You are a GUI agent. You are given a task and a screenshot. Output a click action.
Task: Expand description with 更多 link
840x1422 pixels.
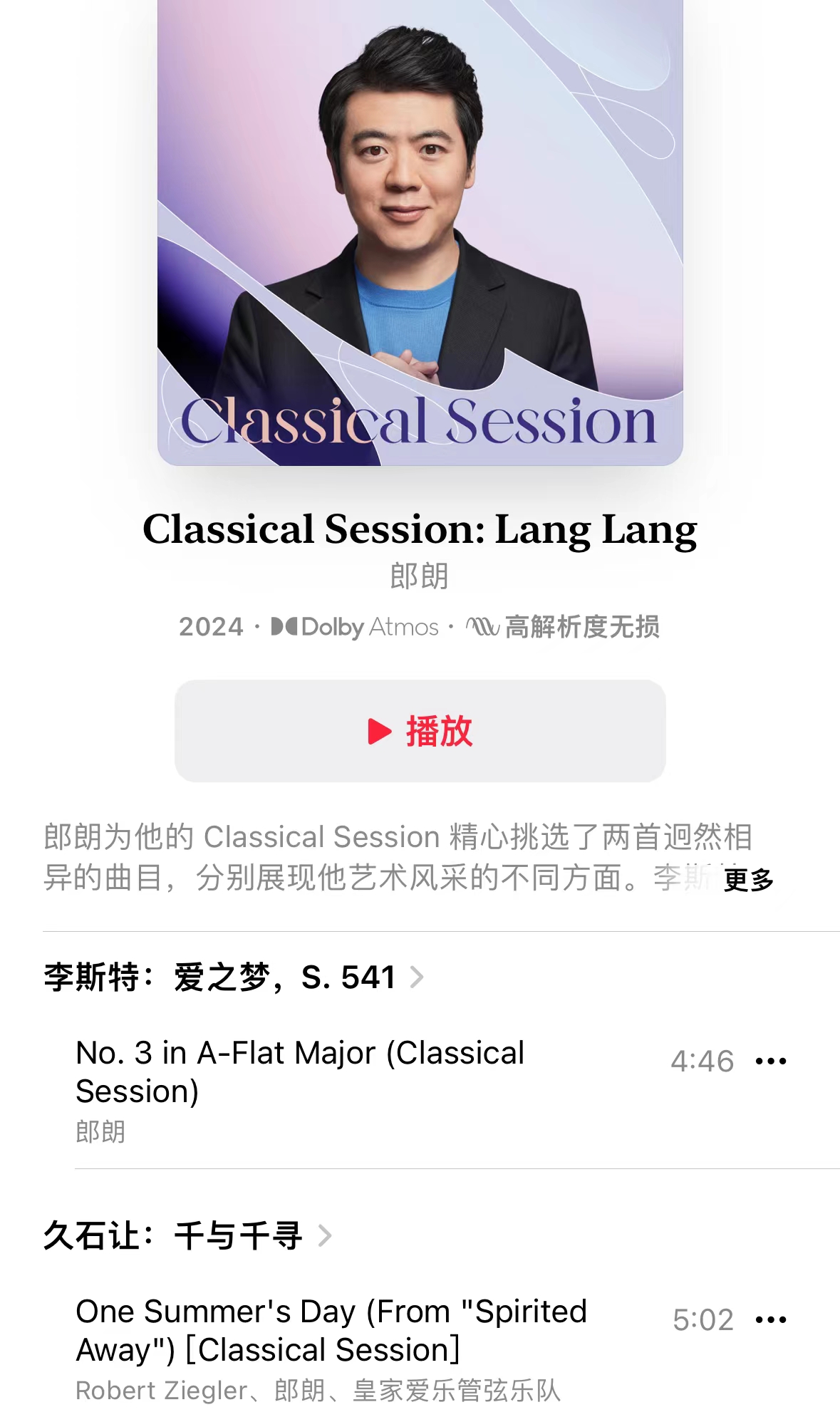pos(748,880)
